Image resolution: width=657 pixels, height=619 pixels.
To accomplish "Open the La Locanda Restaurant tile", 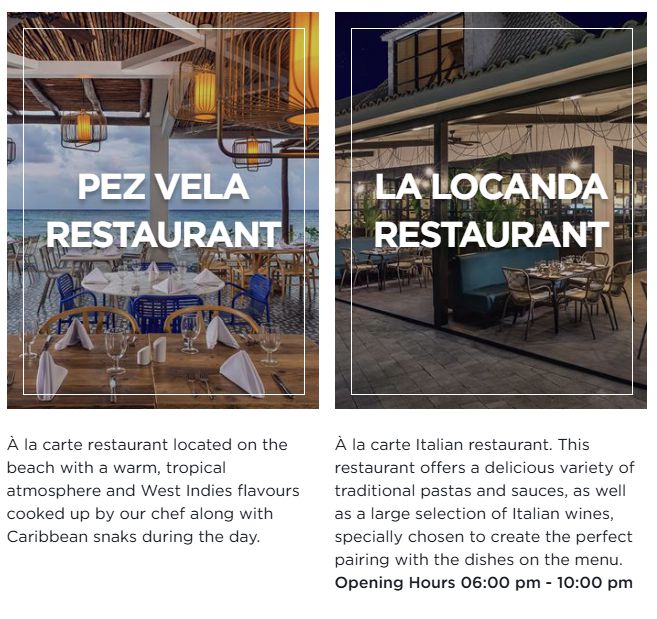I will point(491,210).
